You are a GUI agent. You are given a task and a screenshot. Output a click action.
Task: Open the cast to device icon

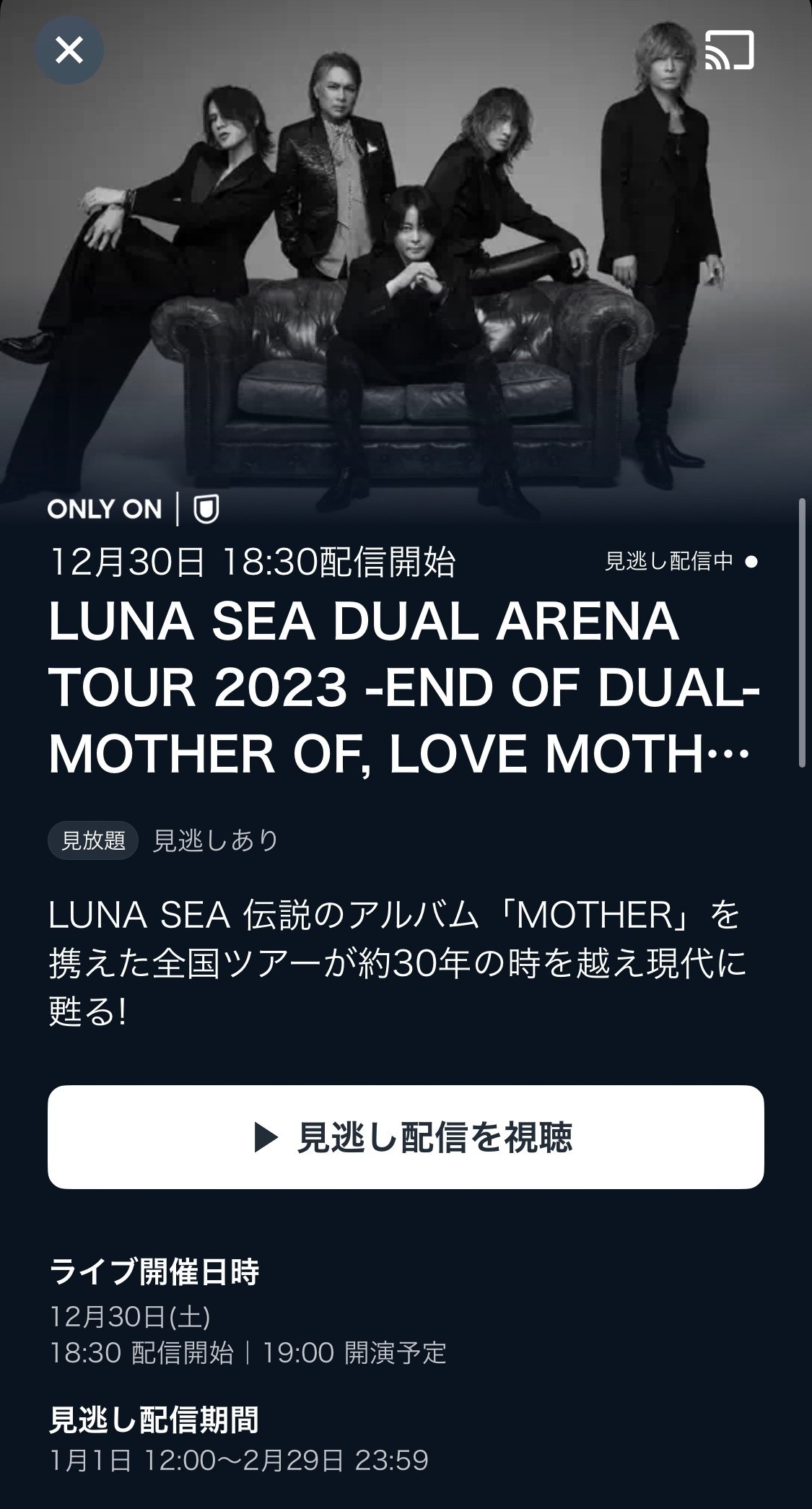click(729, 50)
